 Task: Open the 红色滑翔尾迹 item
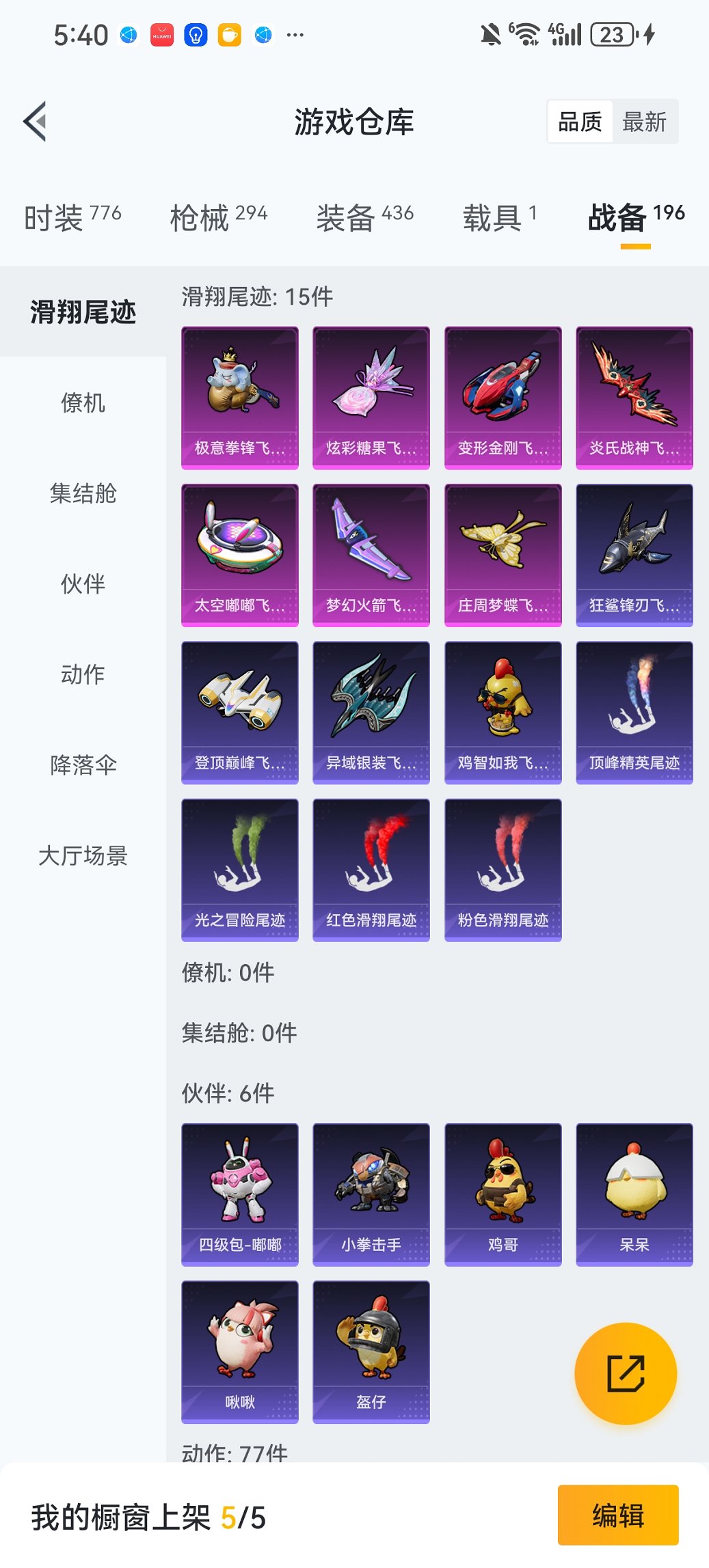point(371,869)
